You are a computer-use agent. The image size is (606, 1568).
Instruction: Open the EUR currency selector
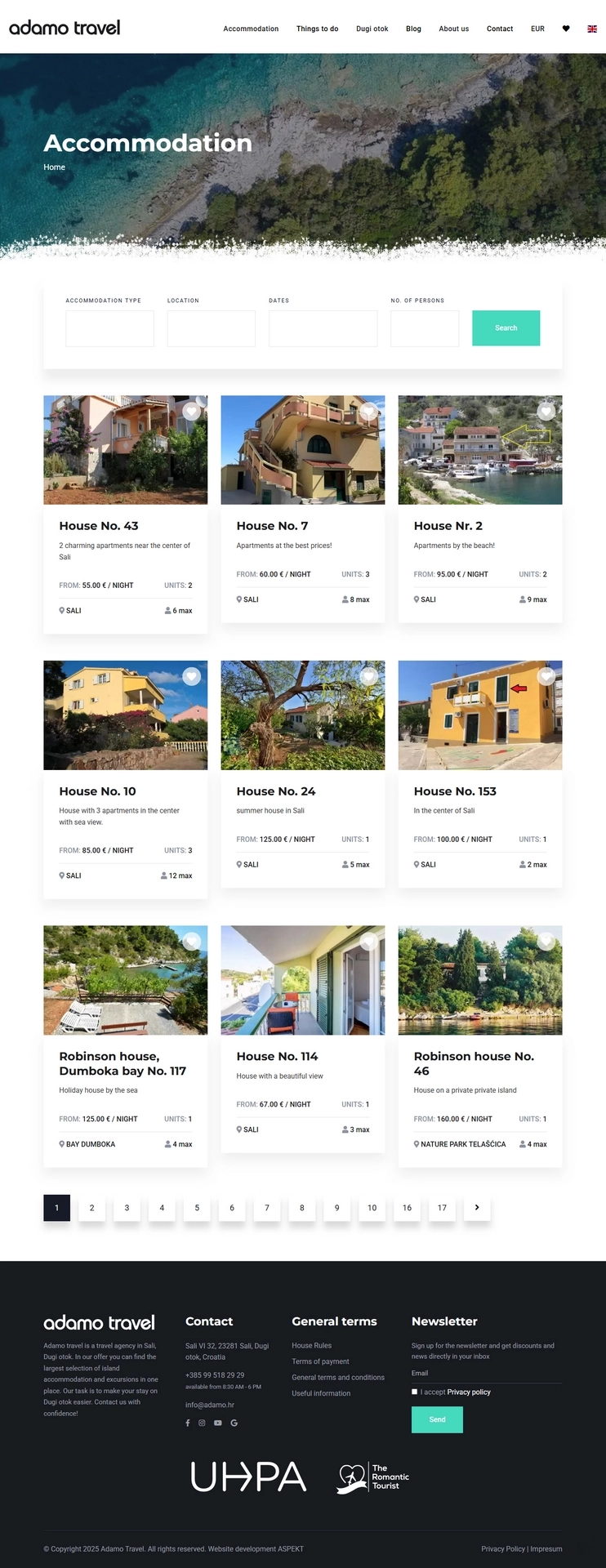pos(537,29)
